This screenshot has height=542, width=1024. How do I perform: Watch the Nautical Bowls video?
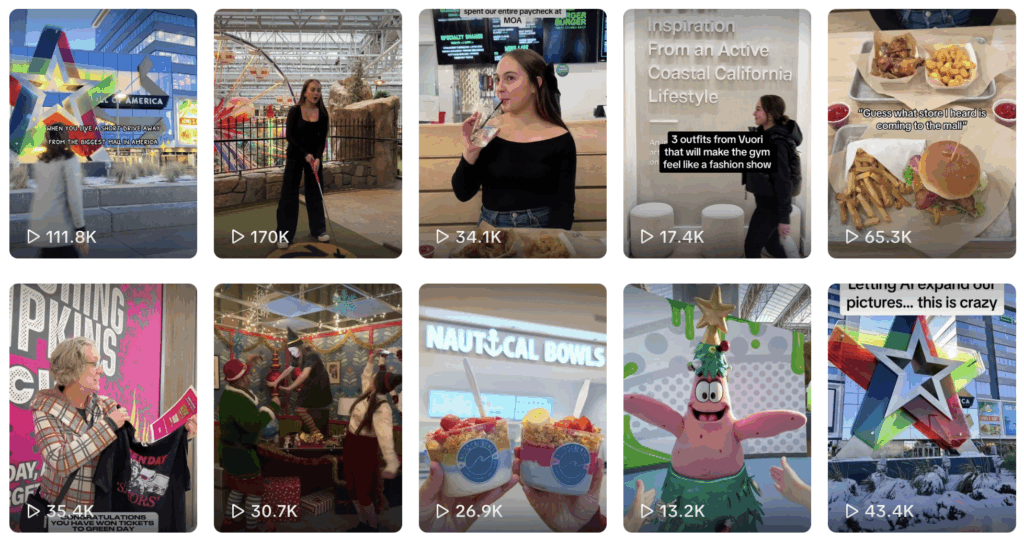tap(512, 407)
